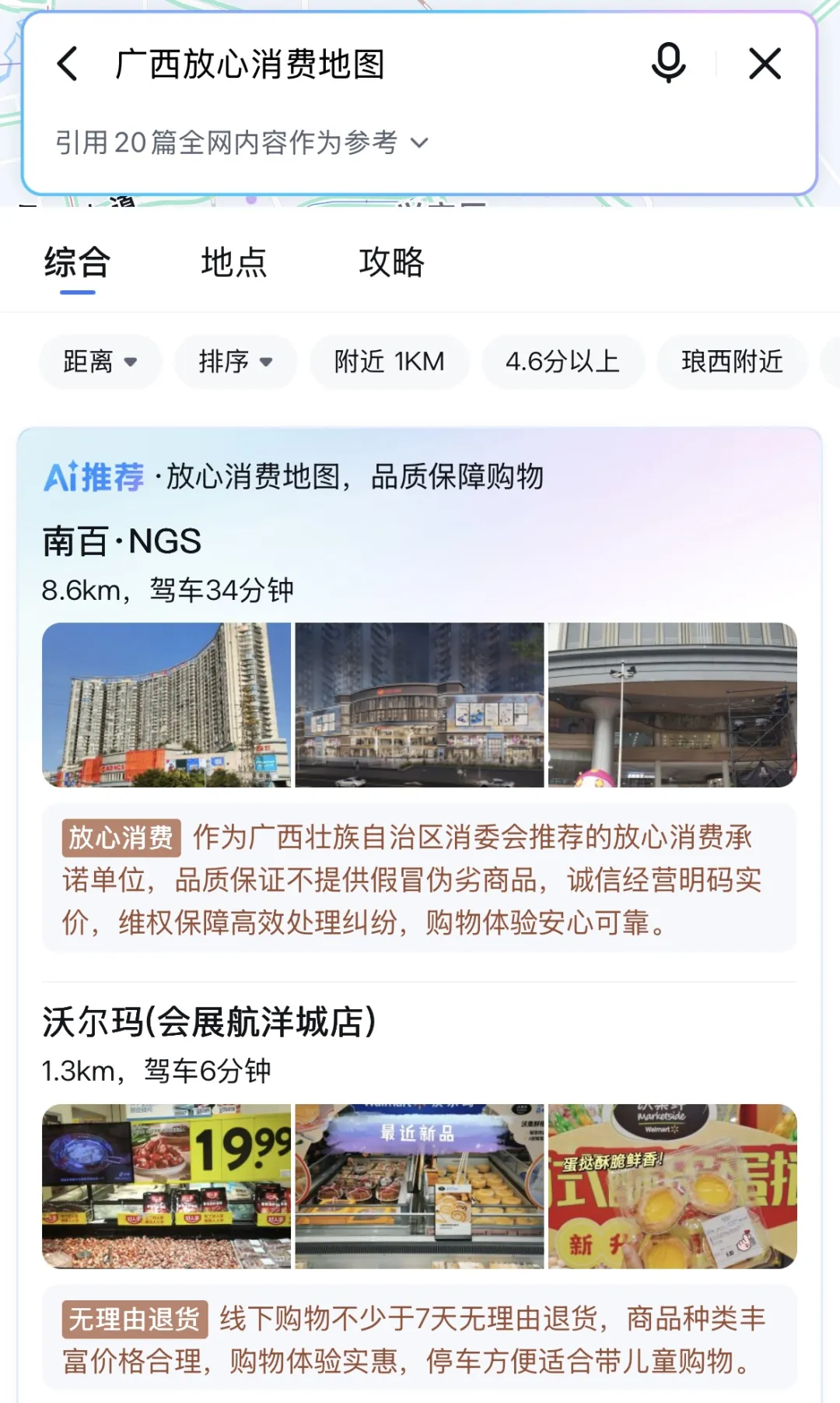The height and width of the screenshot is (1403, 840).
Task: Start voice search with the microphone icon
Action: (x=668, y=64)
